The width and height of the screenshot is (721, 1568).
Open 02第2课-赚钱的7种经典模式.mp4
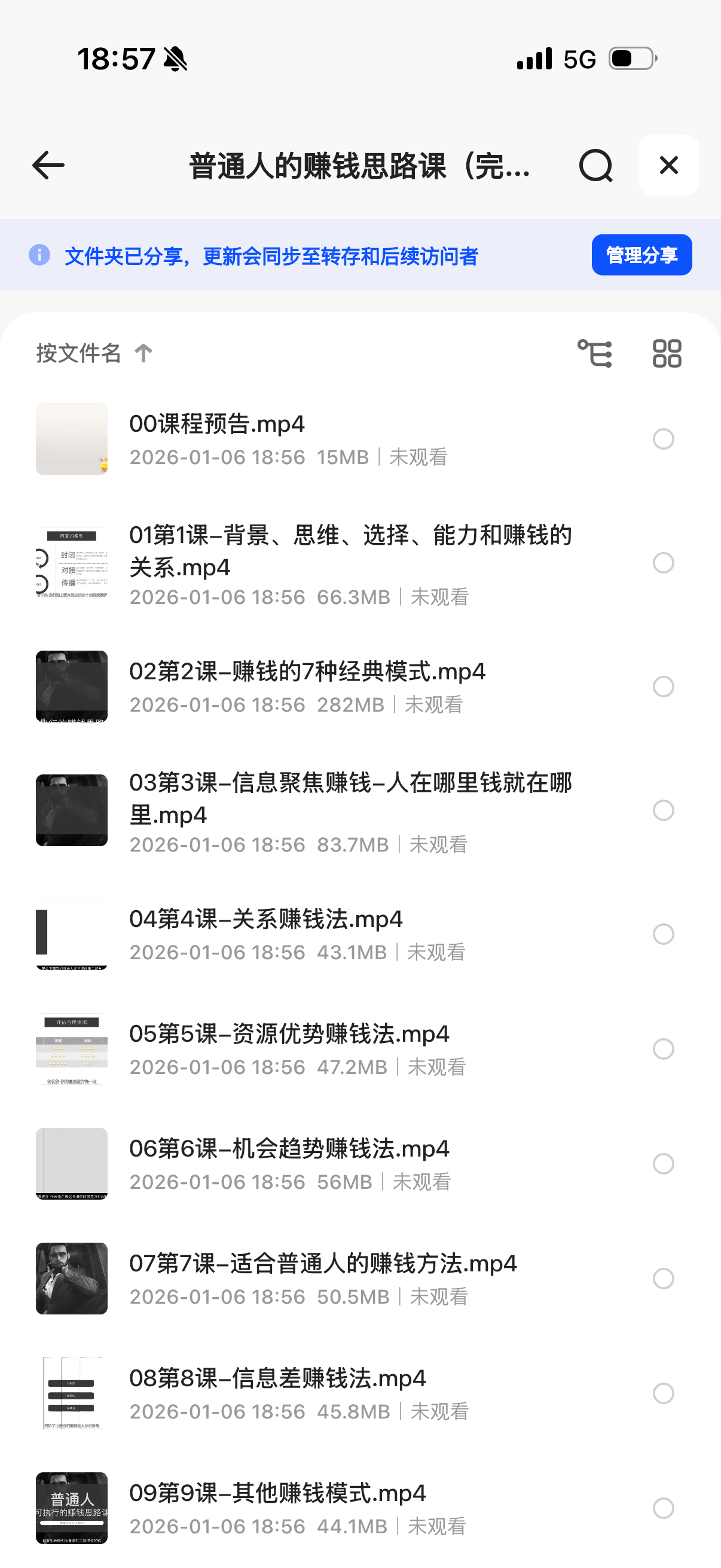tap(307, 672)
